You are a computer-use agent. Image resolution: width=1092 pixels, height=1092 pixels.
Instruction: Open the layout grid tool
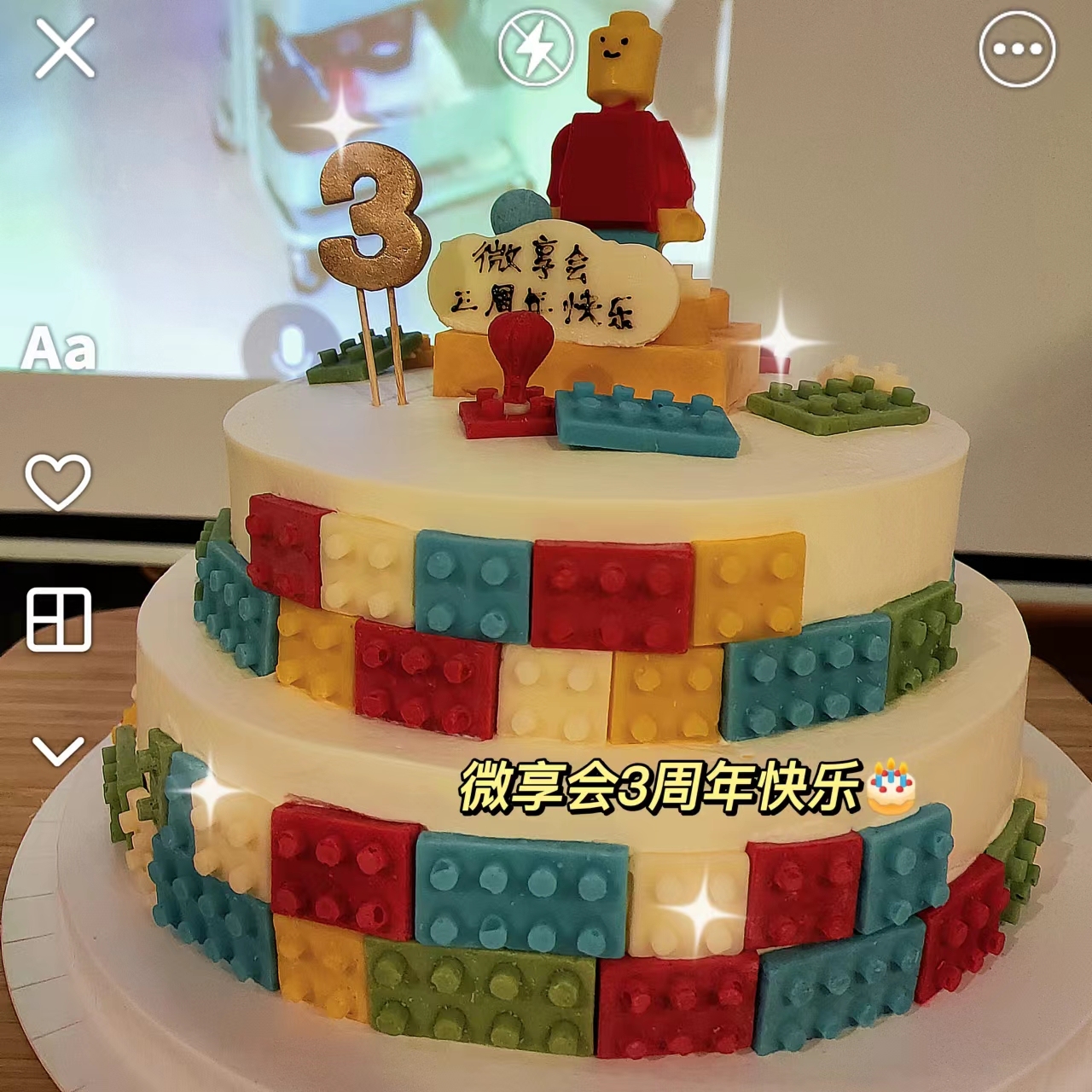pyautogui.click(x=59, y=619)
